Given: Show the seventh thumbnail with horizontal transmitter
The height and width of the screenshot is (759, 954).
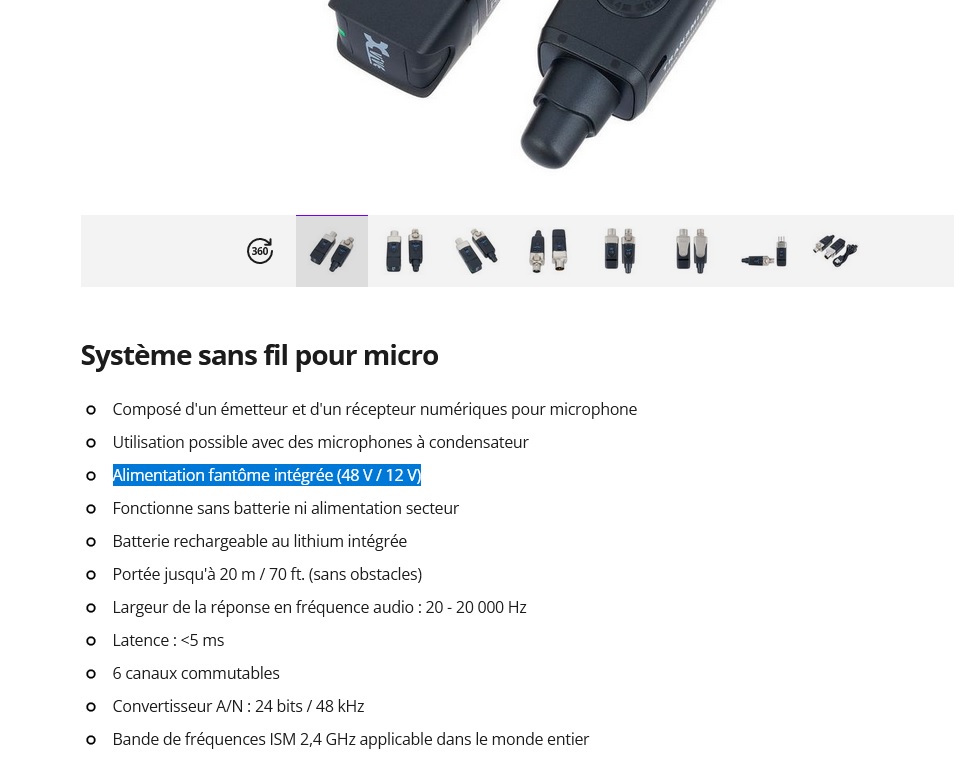Looking at the screenshot, I should 764,251.
